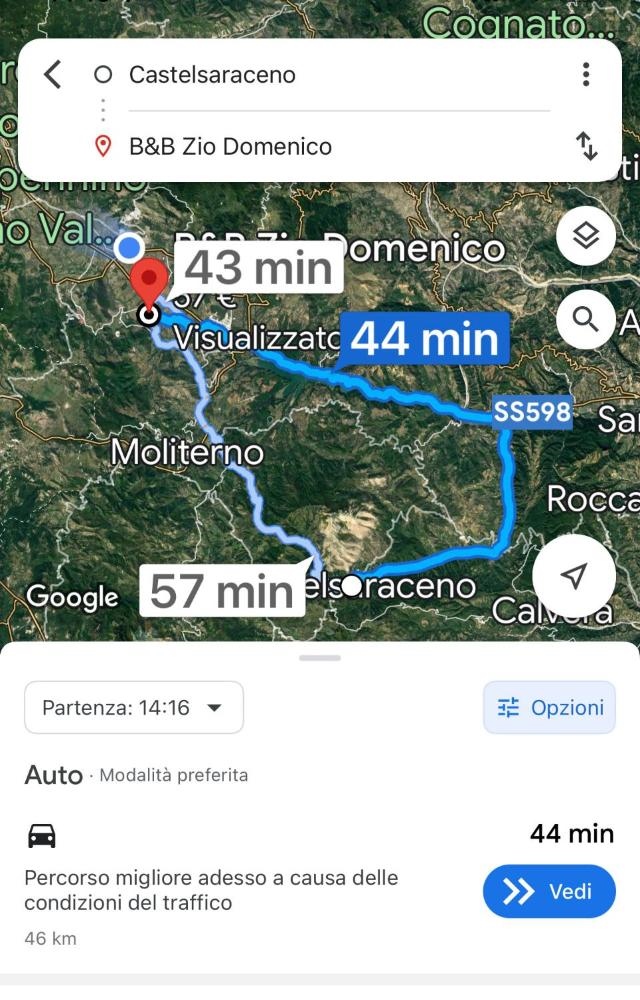This screenshot has width=640, height=1000.
Task: Search along the route
Action: point(585,319)
